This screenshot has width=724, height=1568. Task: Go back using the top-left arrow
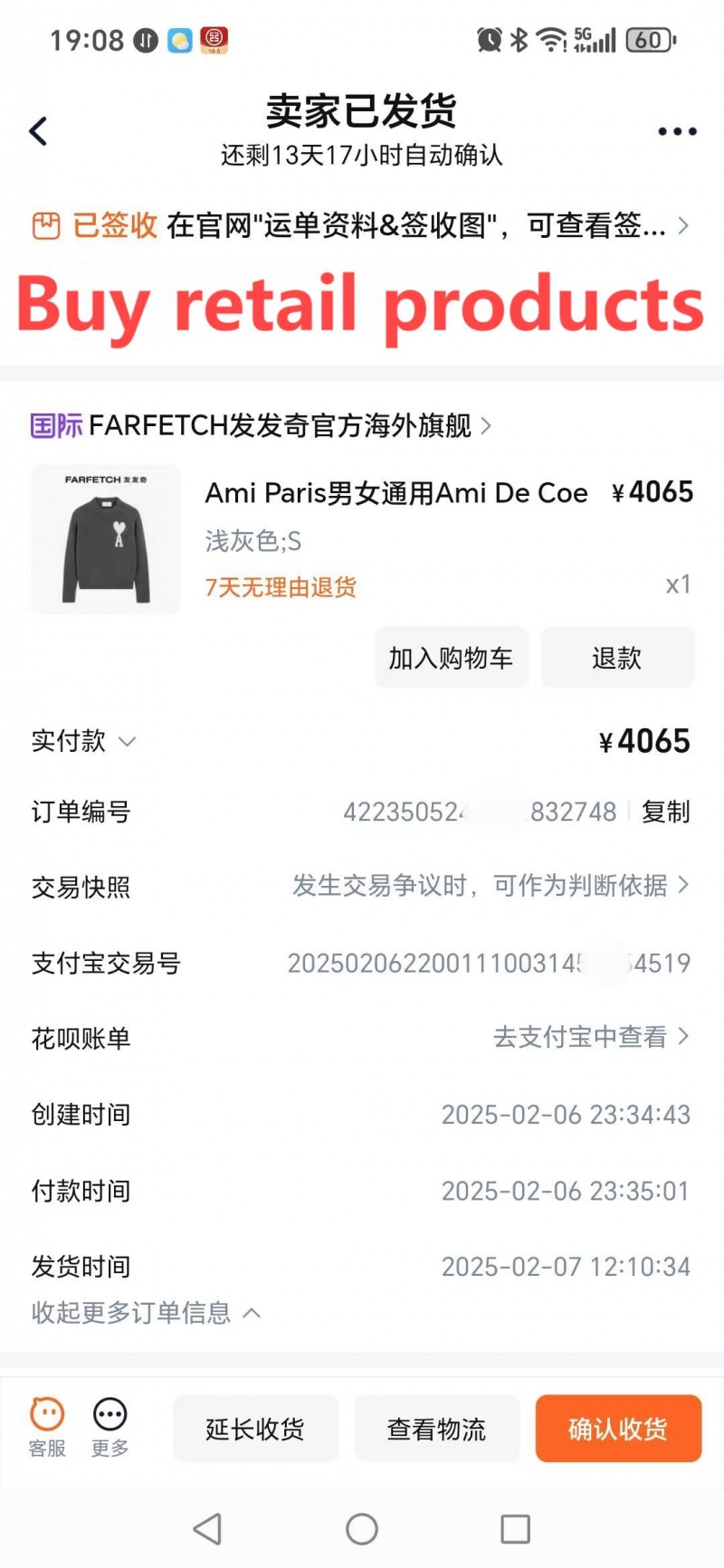38,132
